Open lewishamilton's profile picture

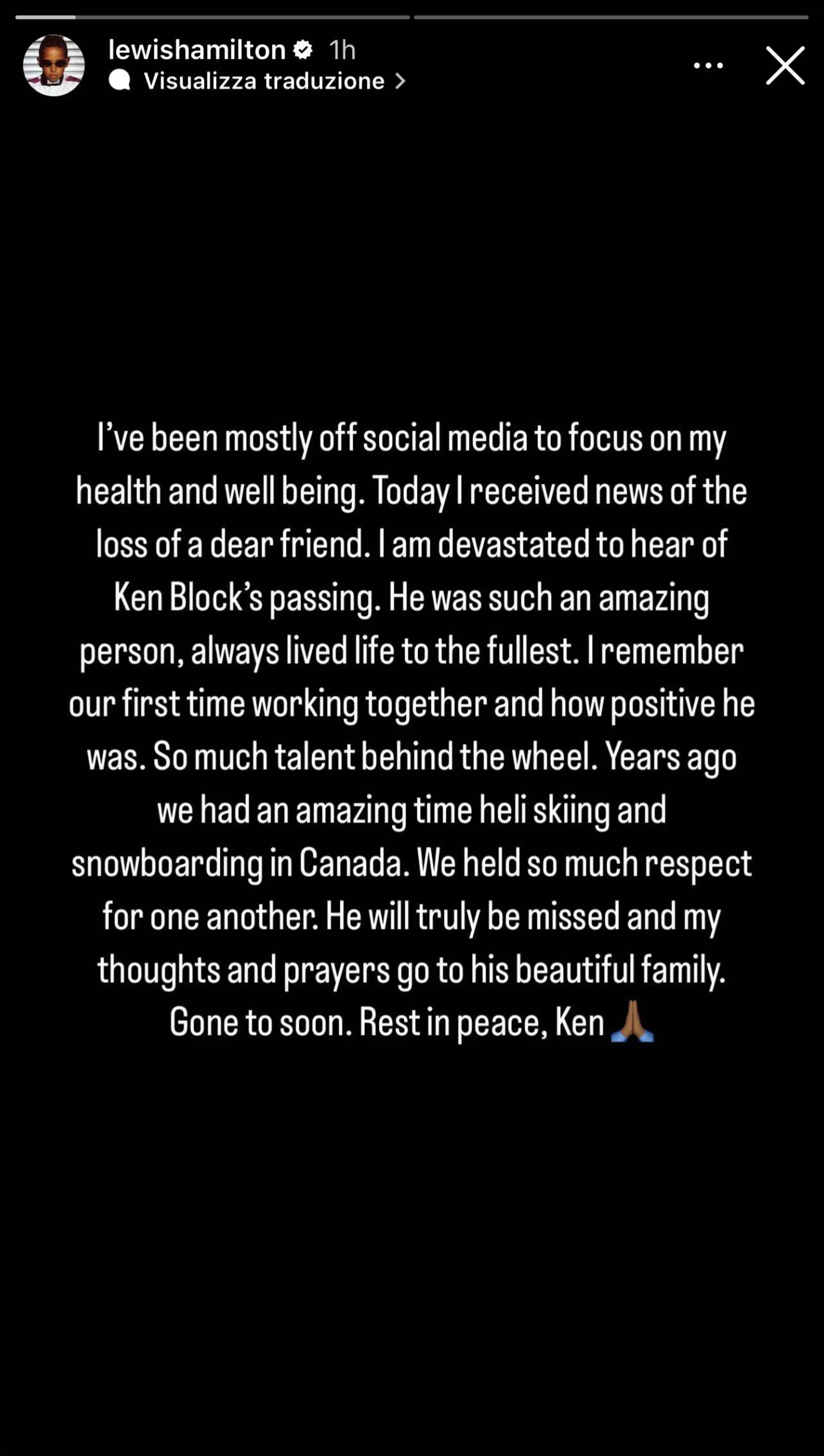[x=54, y=66]
